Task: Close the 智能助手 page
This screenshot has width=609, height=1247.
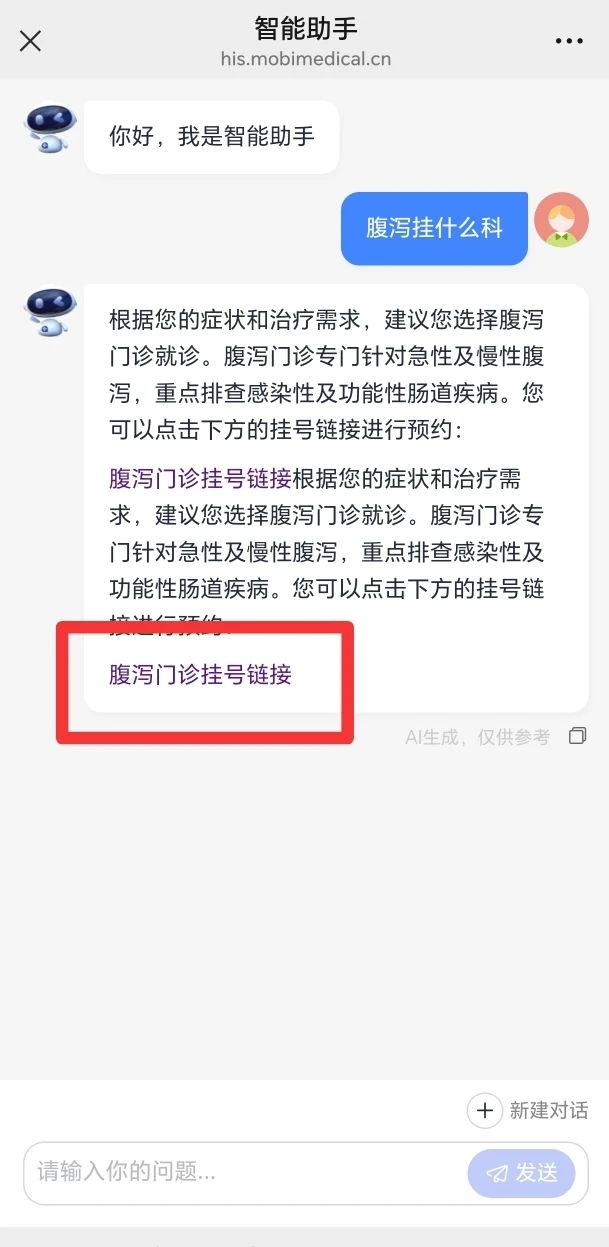Action: coord(31,41)
